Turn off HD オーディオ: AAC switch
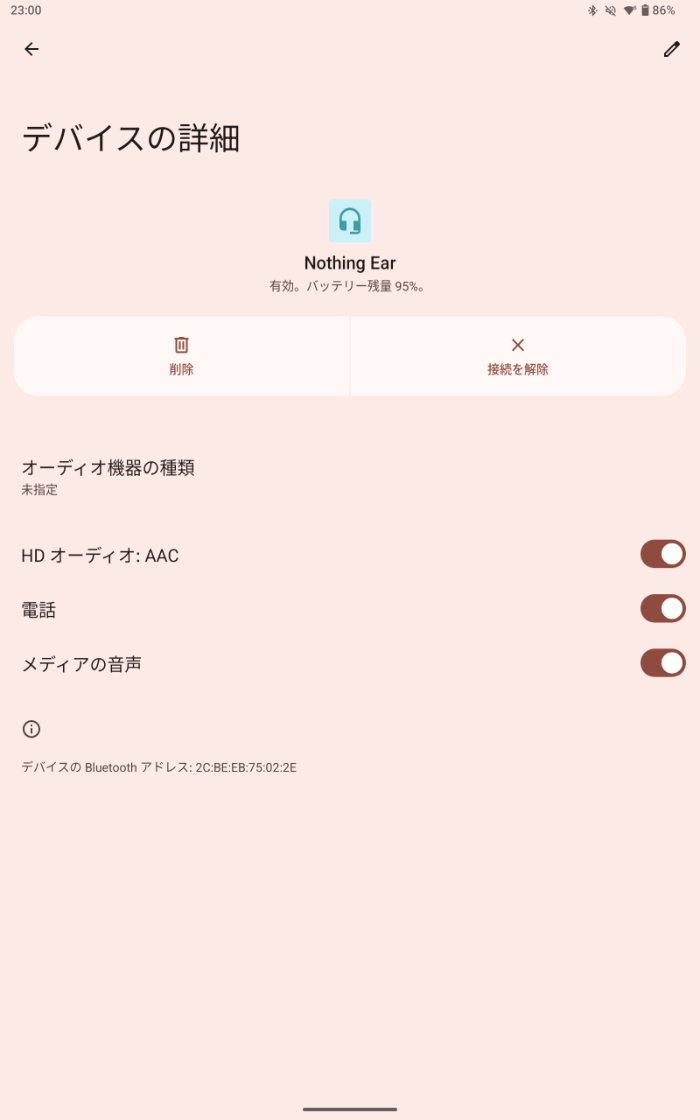 [662, 554]
